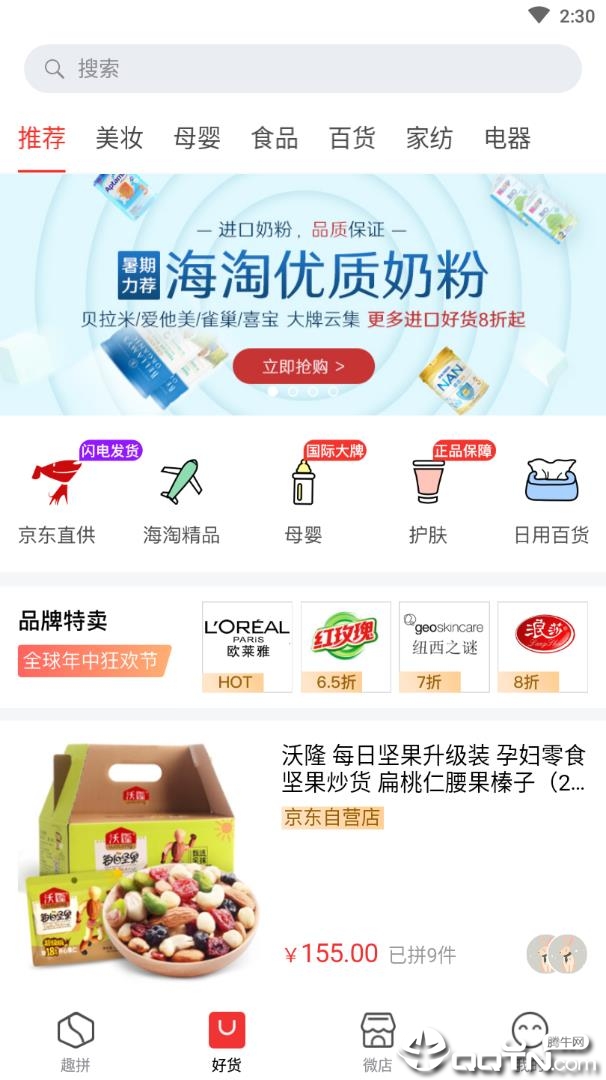Switch to the 电器 tab
The width and height of the screenshot is (606, 1080).
tap(507, 138)
